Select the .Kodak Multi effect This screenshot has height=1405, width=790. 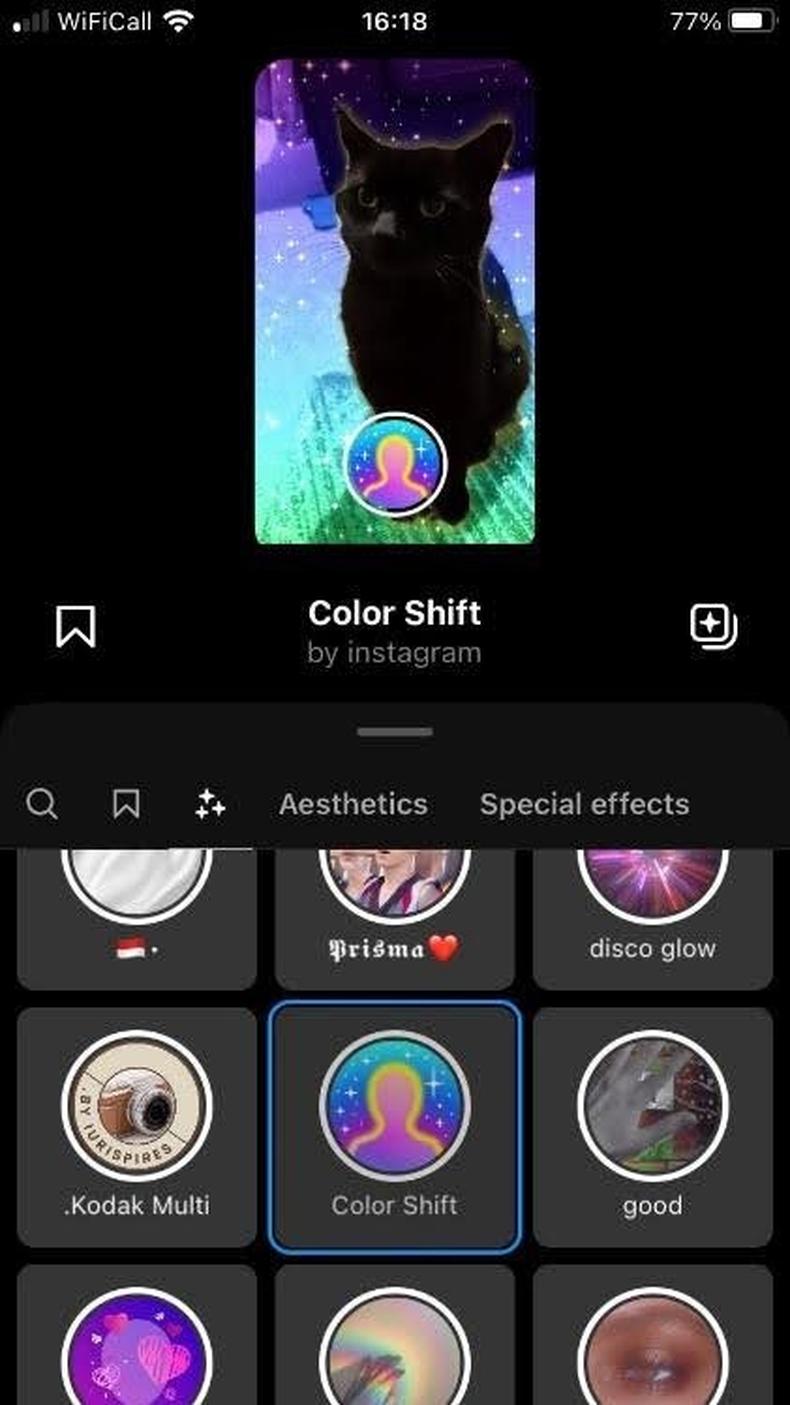tap(137, 1127)
